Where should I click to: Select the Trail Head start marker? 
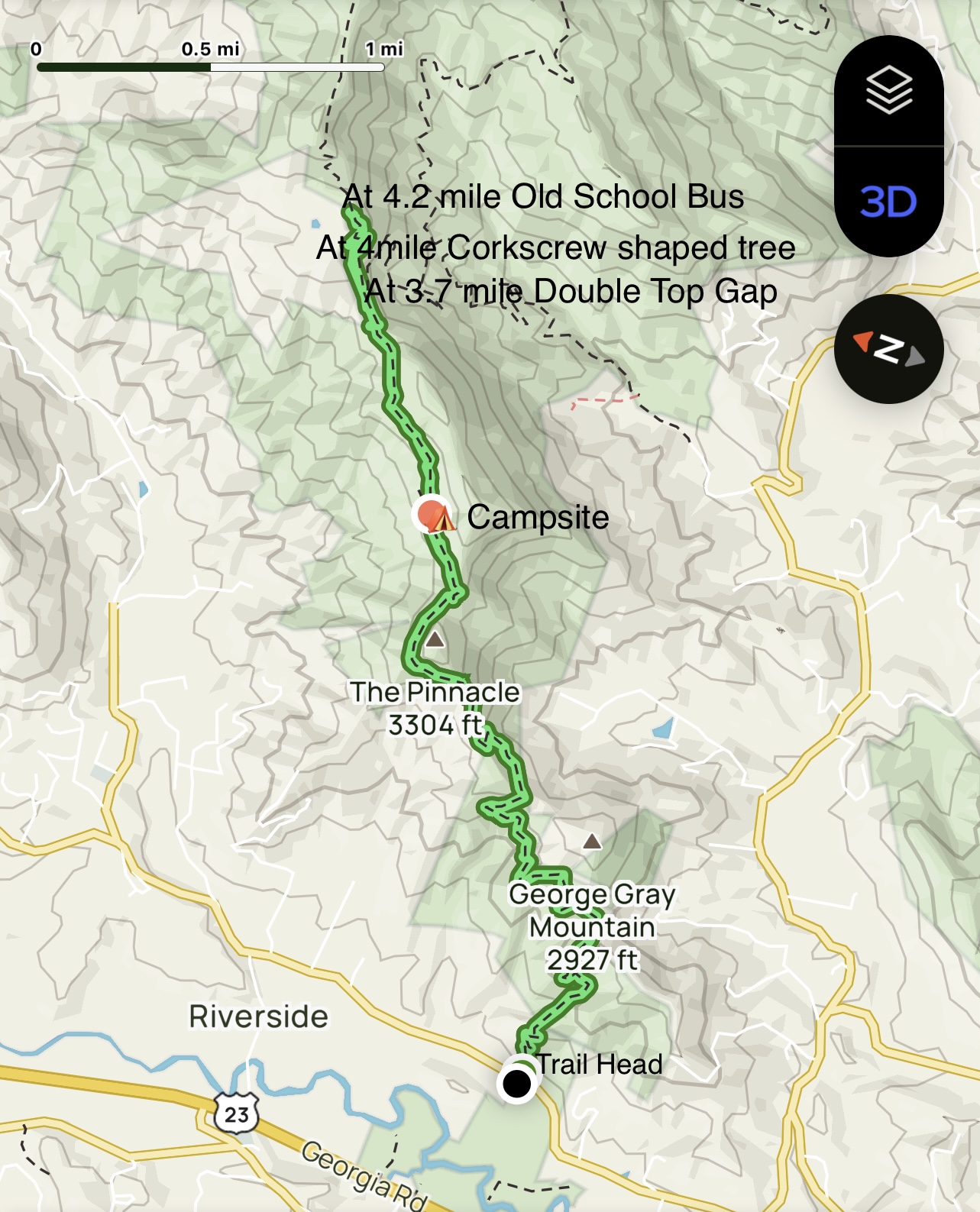(517, 1082)
